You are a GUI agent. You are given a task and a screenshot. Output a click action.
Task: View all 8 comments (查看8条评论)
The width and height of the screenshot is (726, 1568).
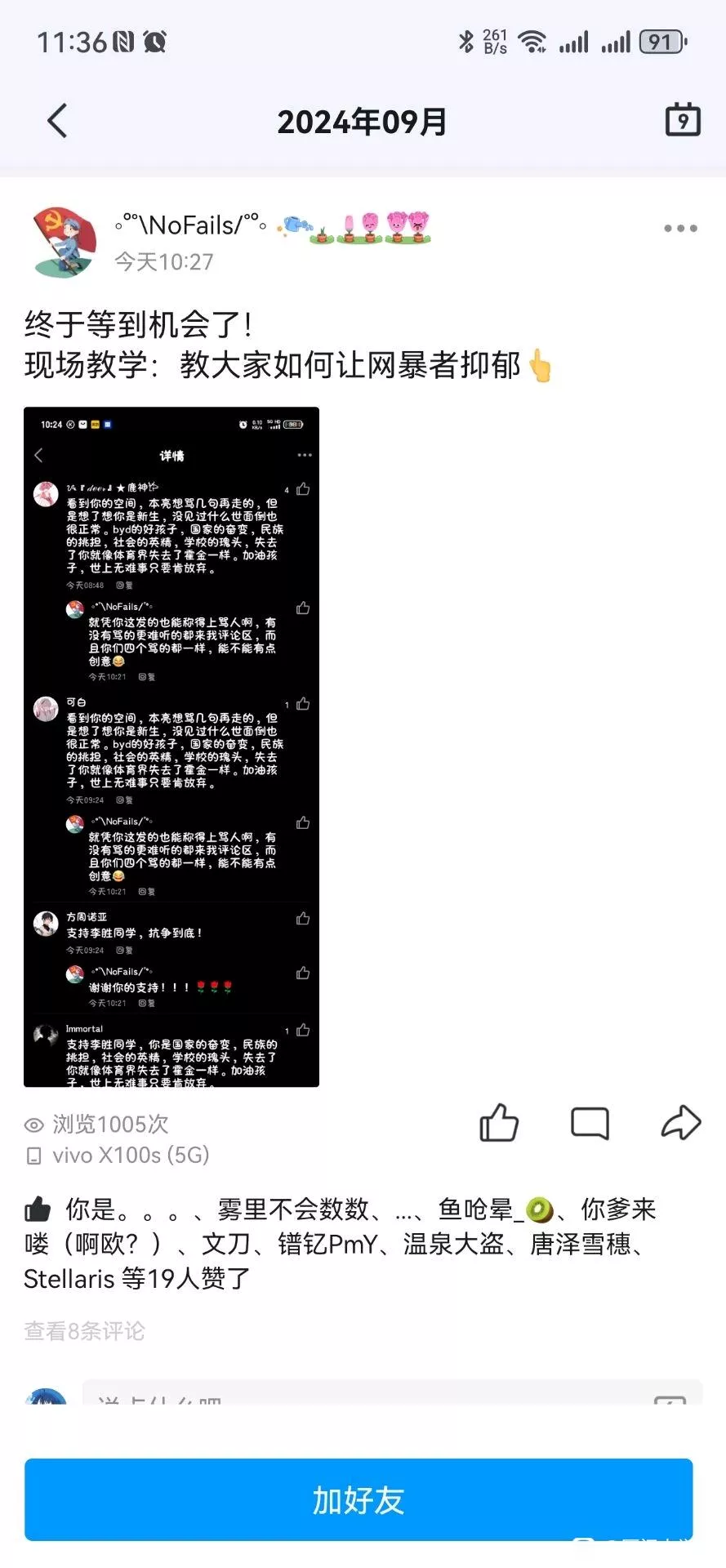[84, 1331]
